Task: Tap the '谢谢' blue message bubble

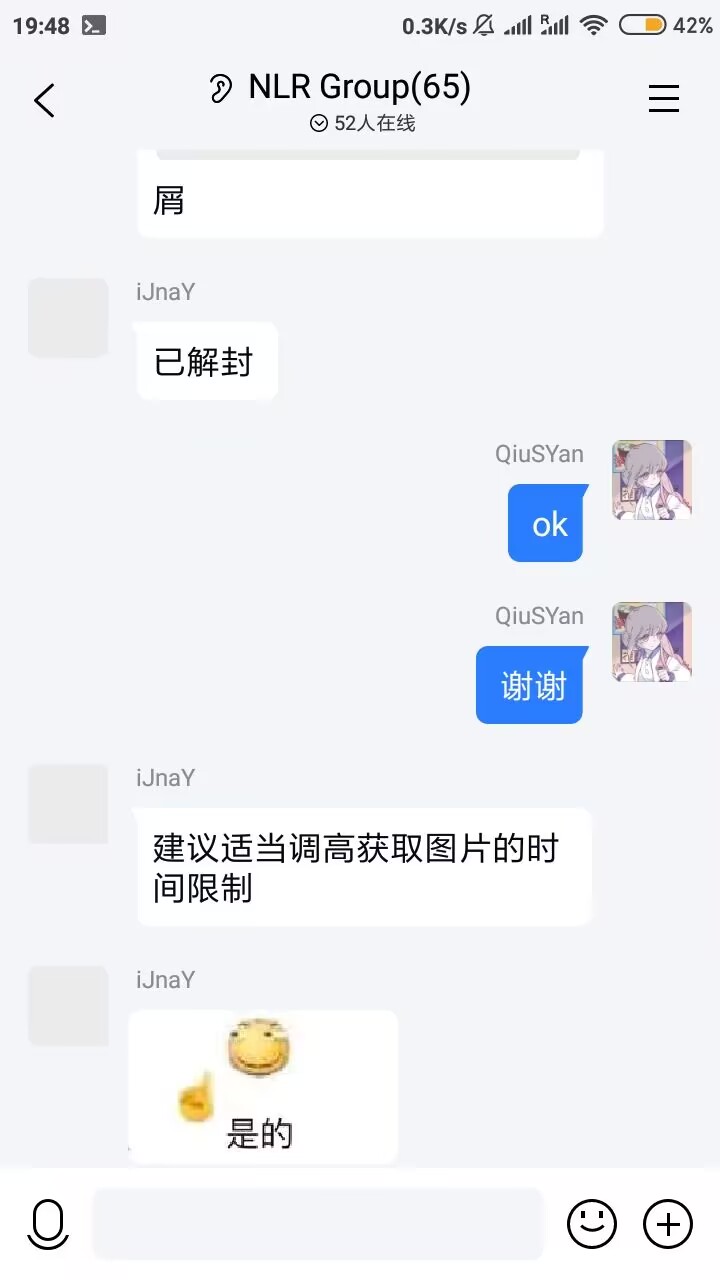Action: 529,684
